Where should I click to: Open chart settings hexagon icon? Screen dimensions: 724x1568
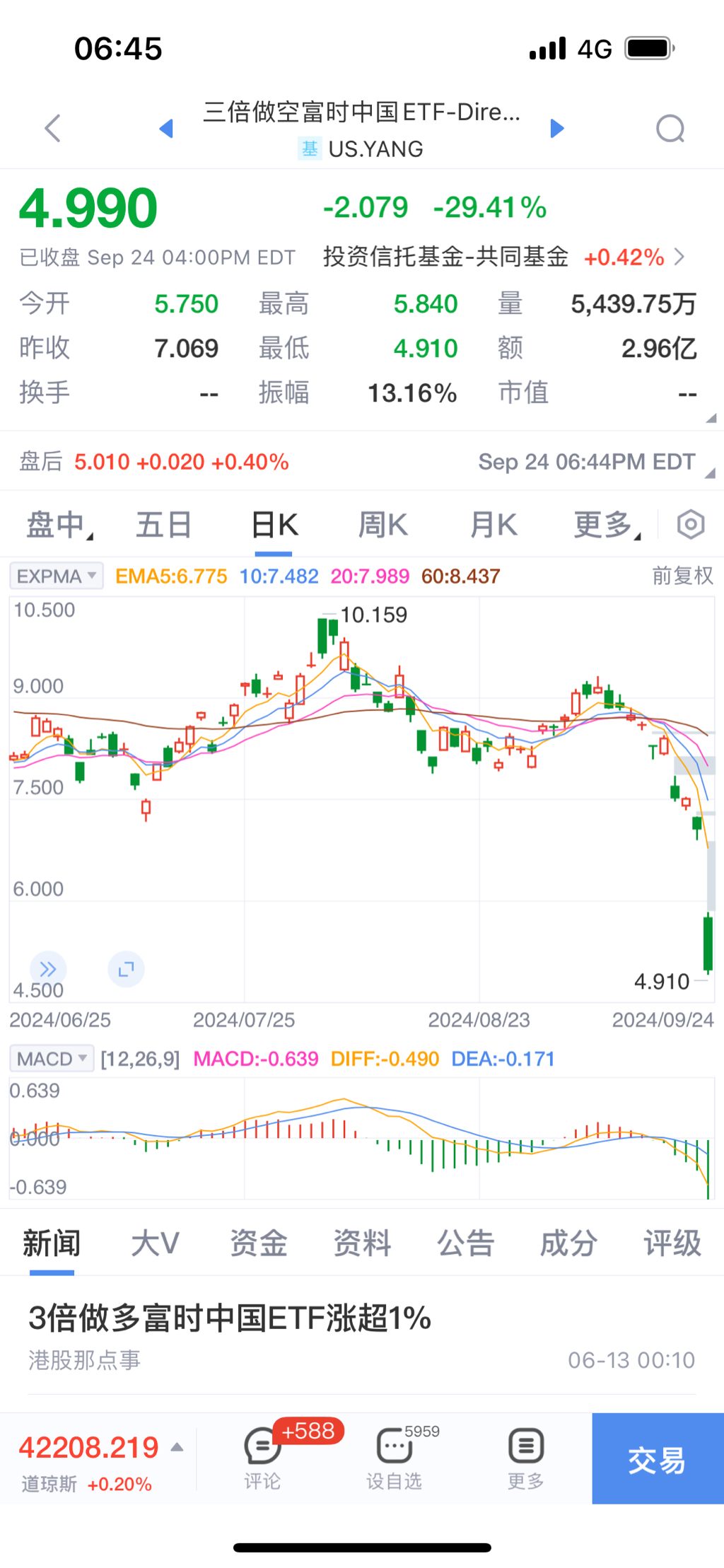click(x=690, y=525)
